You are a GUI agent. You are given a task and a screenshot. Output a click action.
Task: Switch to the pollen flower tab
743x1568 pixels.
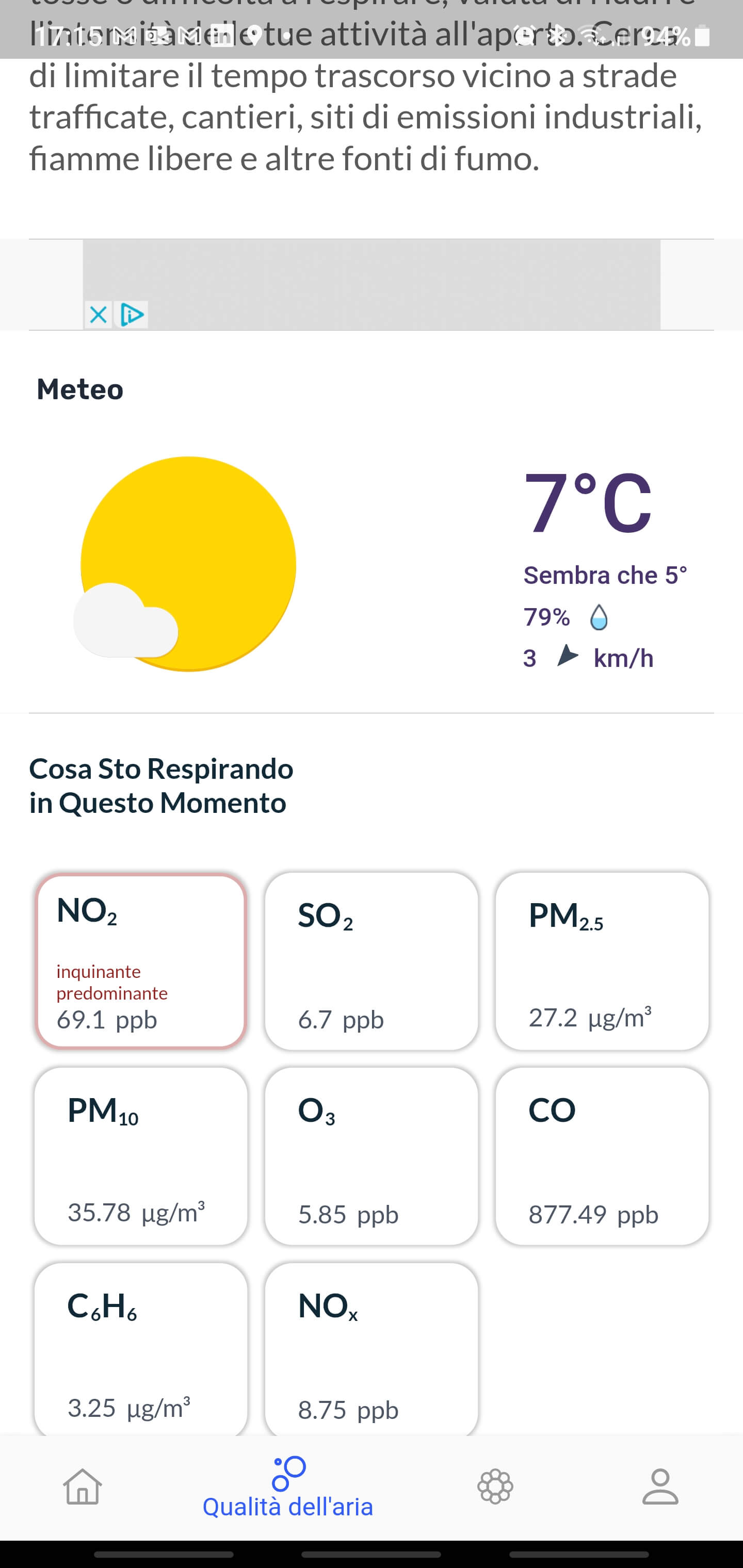[x=495, y=1487]
